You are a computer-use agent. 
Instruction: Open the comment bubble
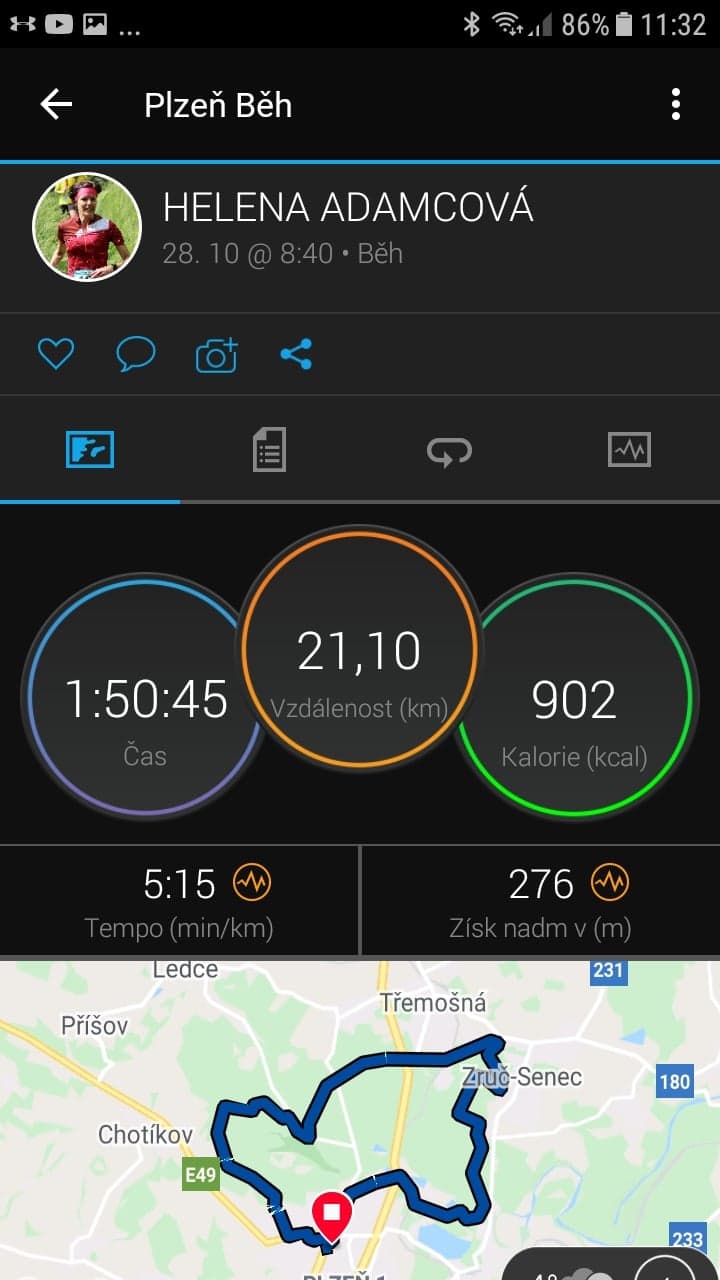(136, 354)
